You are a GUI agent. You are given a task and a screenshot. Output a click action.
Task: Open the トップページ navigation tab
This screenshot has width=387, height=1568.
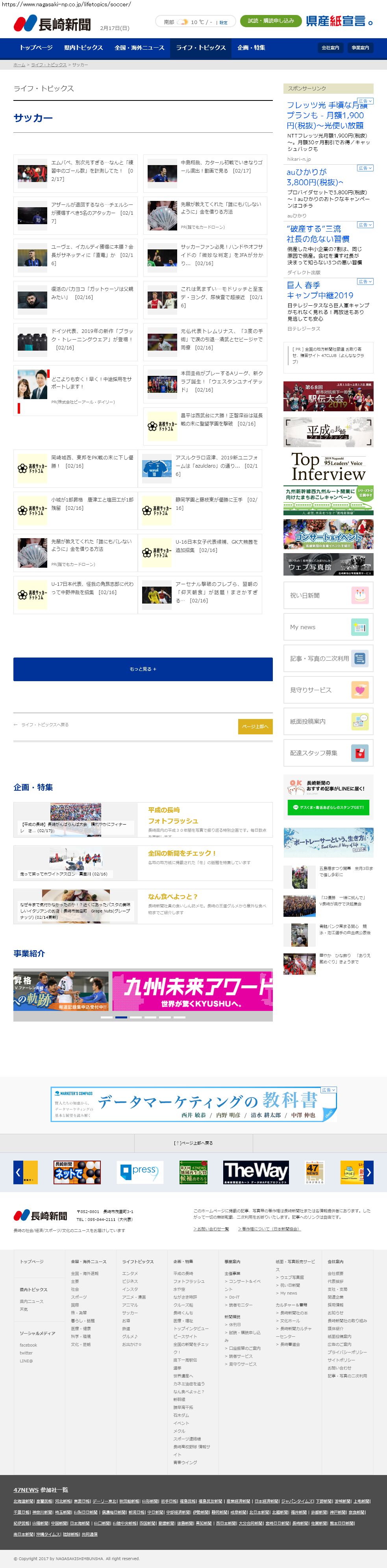(36, 48)
